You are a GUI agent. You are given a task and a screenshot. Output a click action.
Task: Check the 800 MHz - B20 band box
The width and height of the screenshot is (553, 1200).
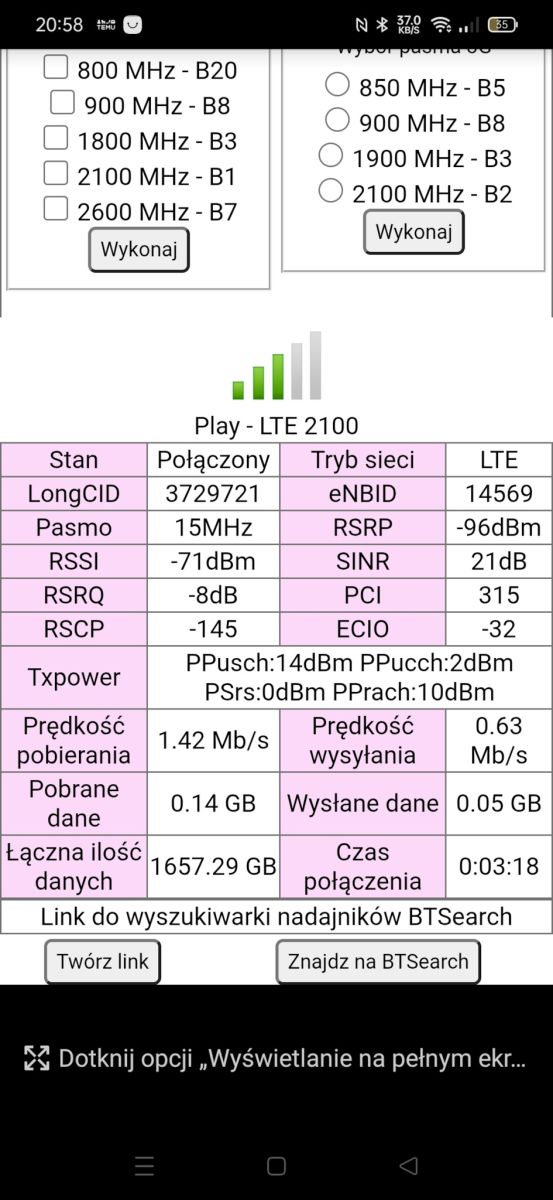point(56,67)
